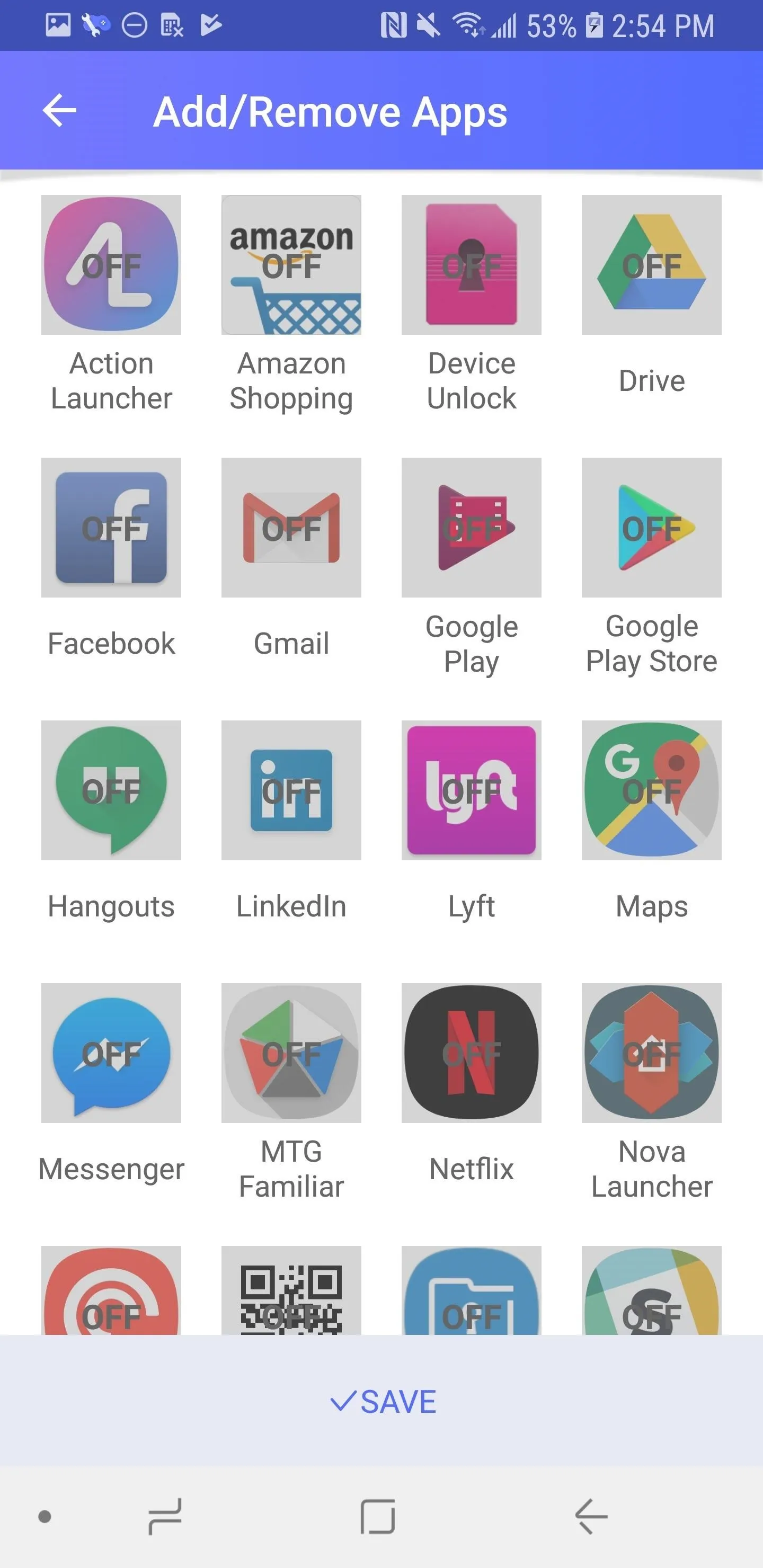The image size is (763, 1568).
Task: Select the Maps app tile
Action: 652,790
